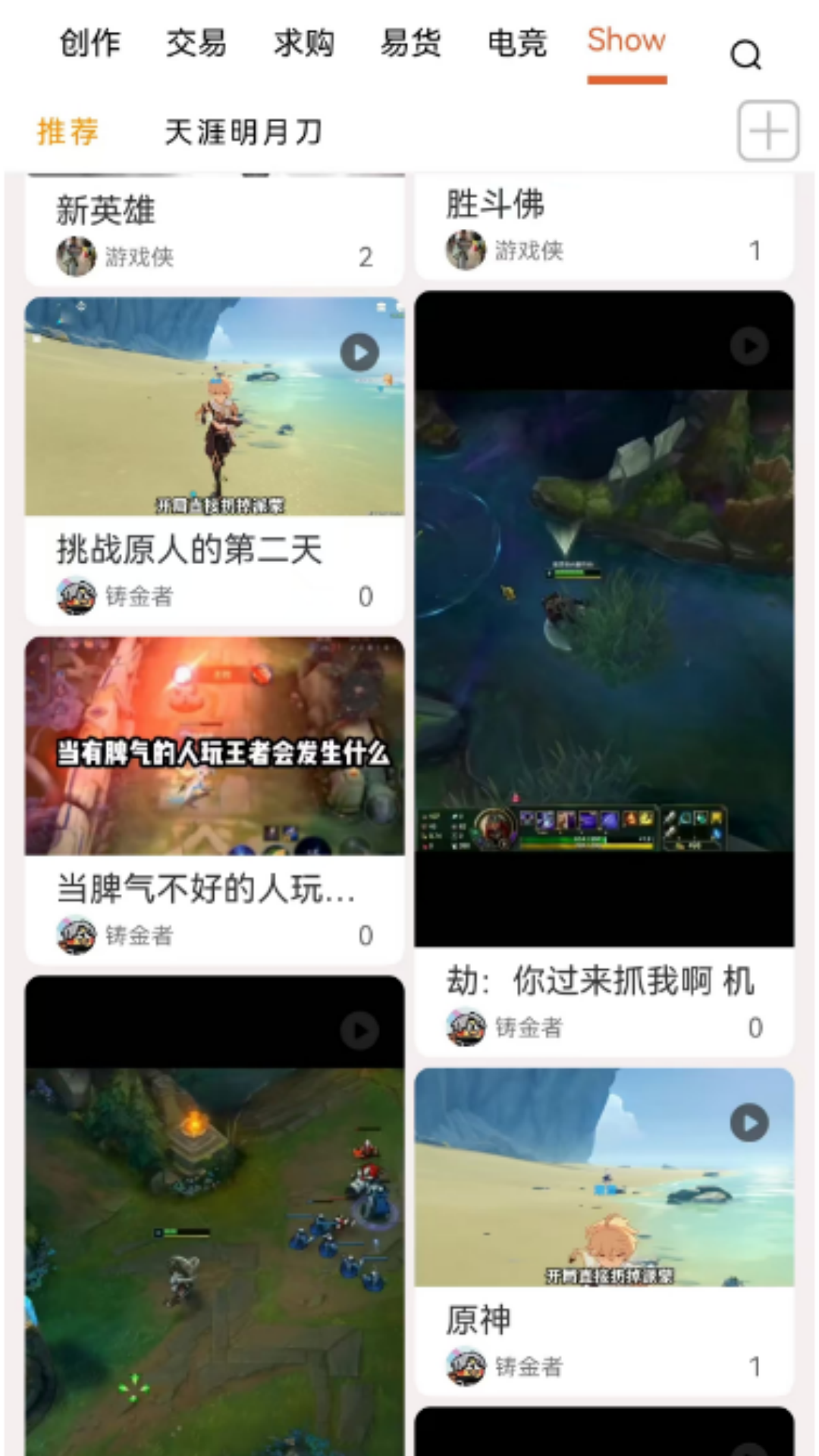View 游戏侠's profile under 新英雄
The image size is (819, 1456).
(115, 256)
